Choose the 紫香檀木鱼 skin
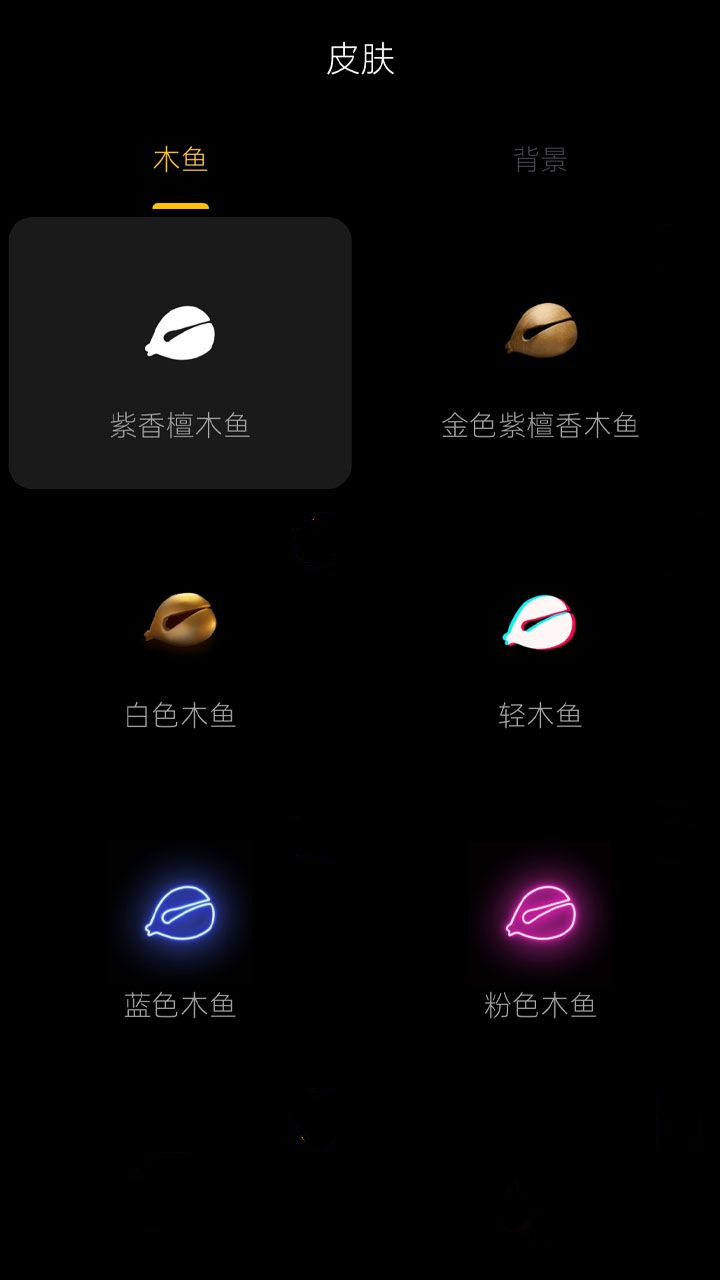 (180, 353)
